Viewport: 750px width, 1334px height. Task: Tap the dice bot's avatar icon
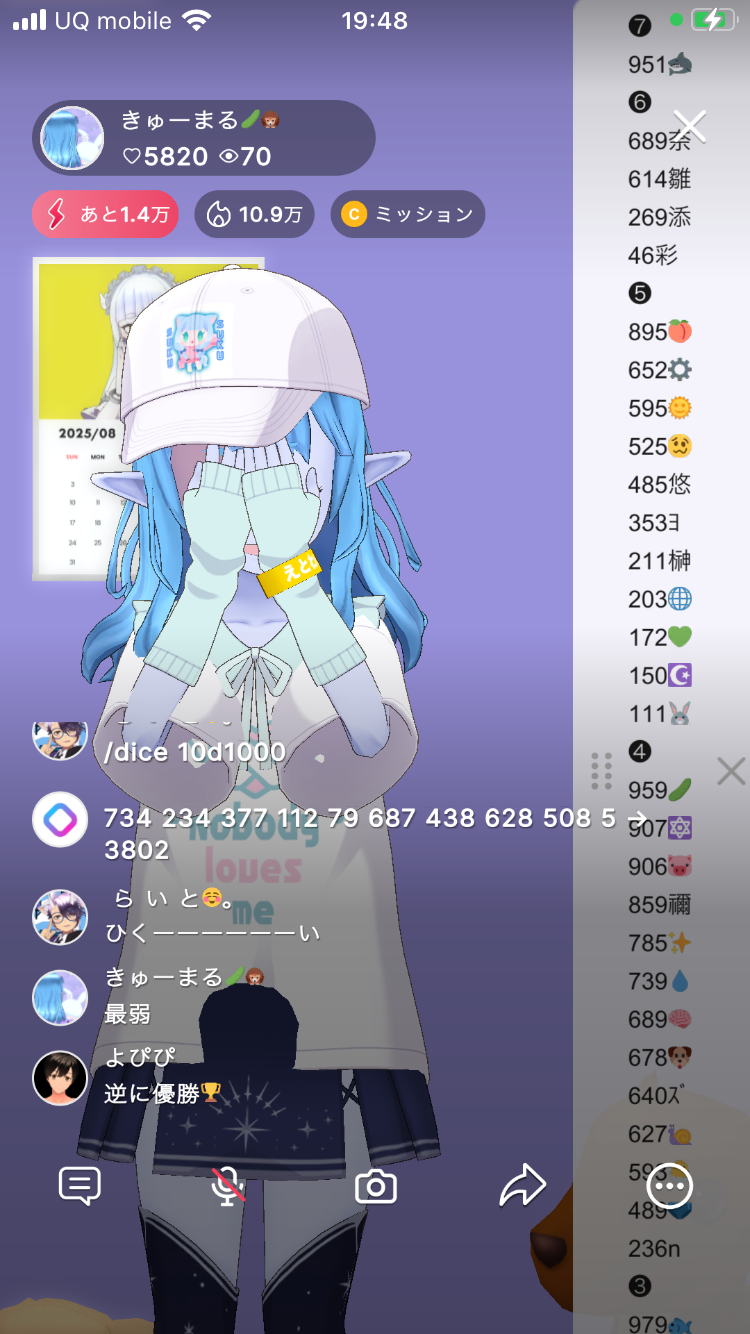click(x=60, y=820)
